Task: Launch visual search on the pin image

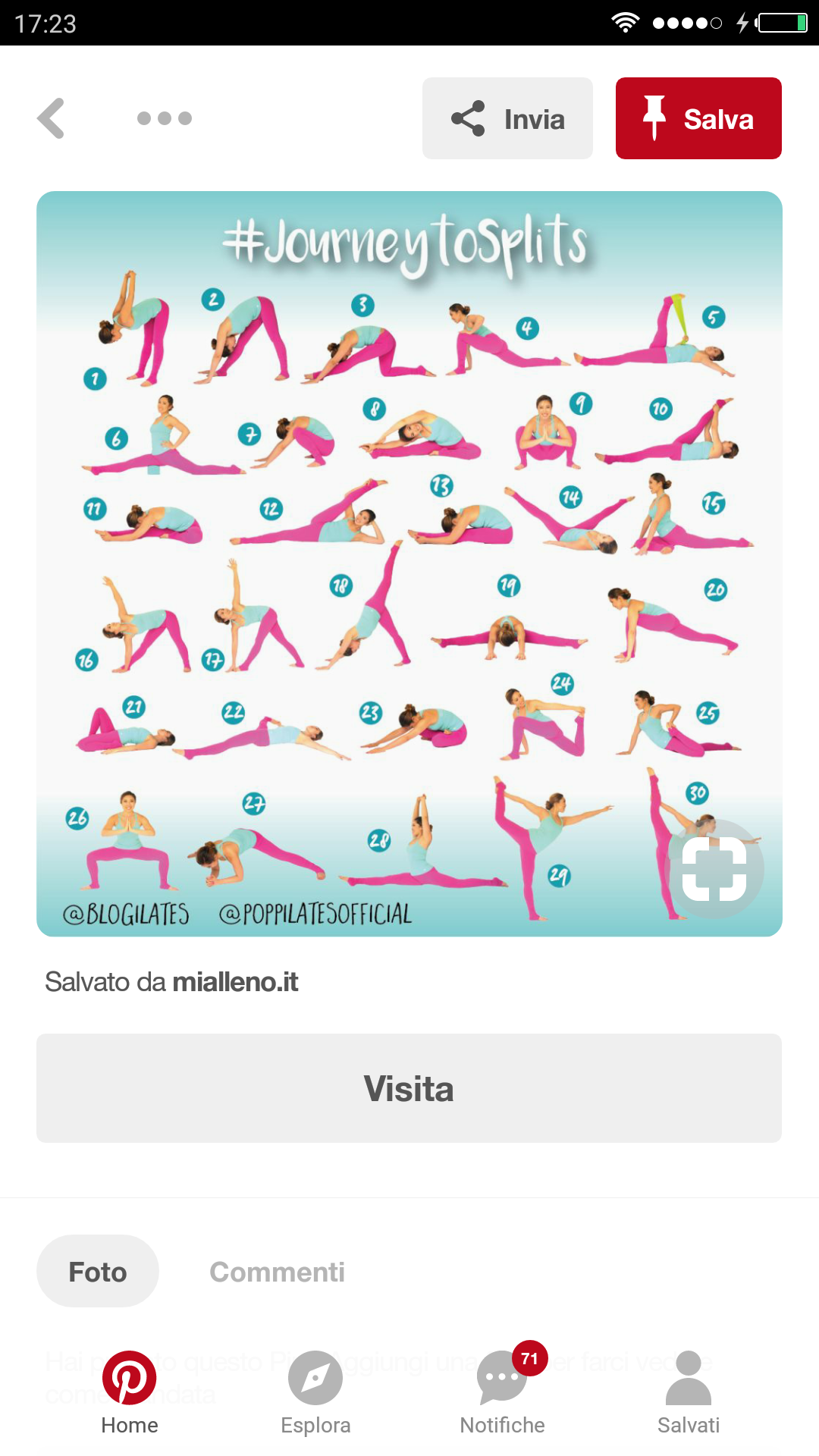Action: [x=714, y=868]
